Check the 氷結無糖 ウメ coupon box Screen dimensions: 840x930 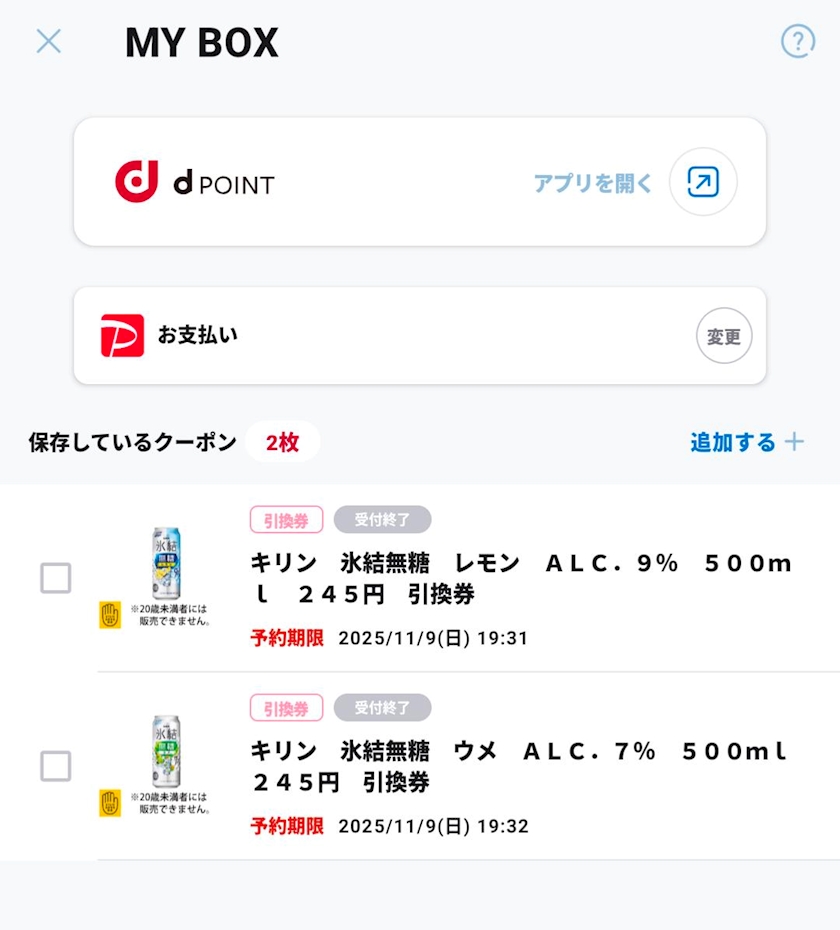(x=56, y=766)
